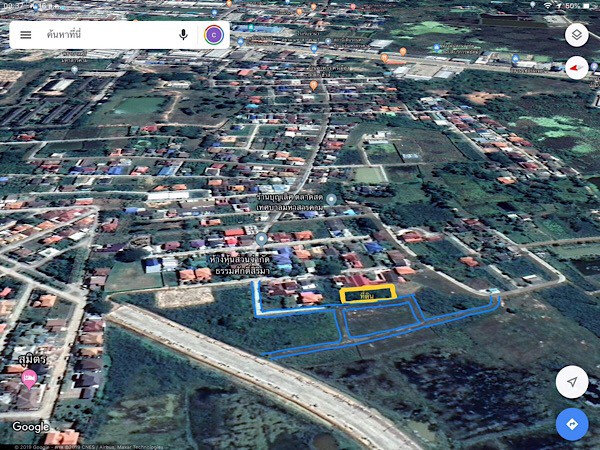The image size is (600, 450).
Task: Start voice search with the microphone
Action: [x=184, y=35]
